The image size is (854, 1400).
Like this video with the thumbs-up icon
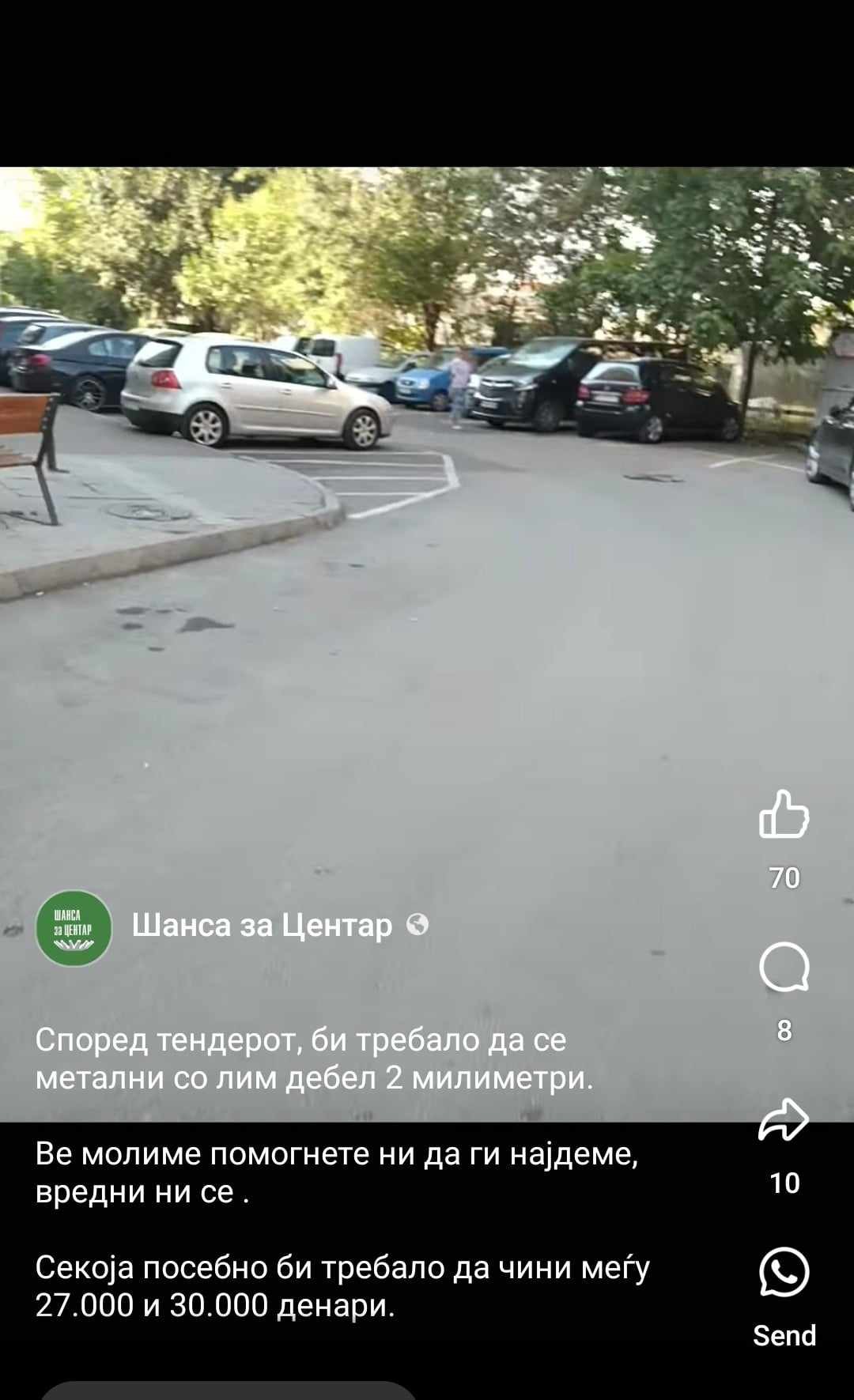point(784,815)
